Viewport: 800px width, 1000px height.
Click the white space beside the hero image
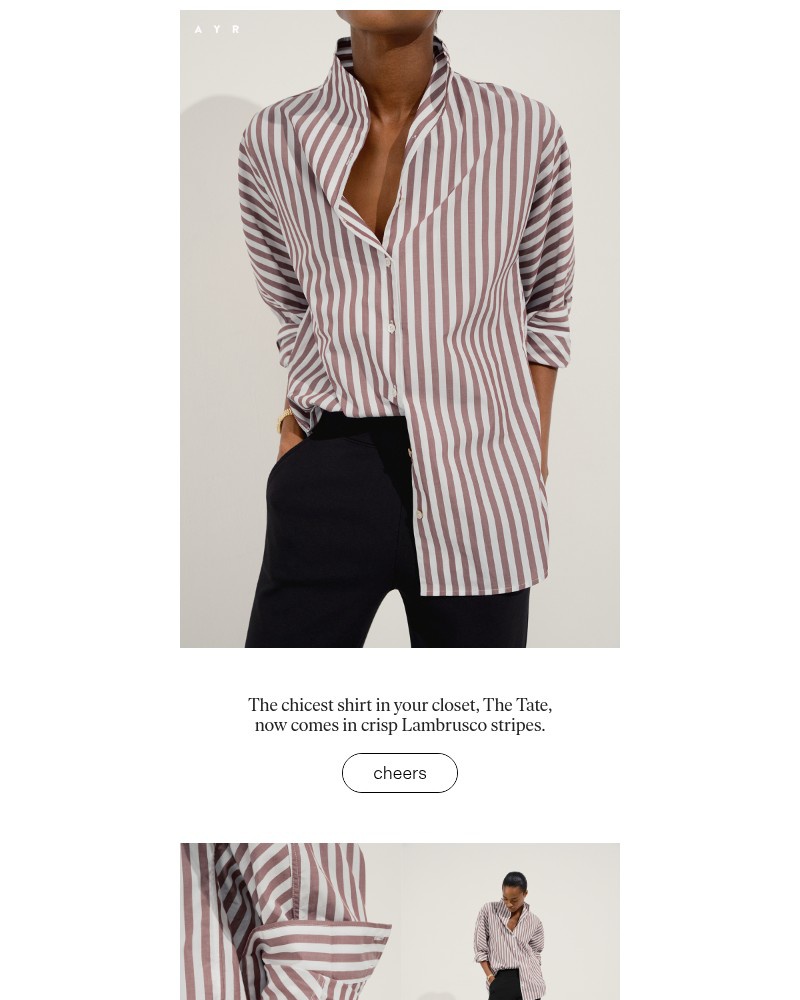tap(90, 328)
